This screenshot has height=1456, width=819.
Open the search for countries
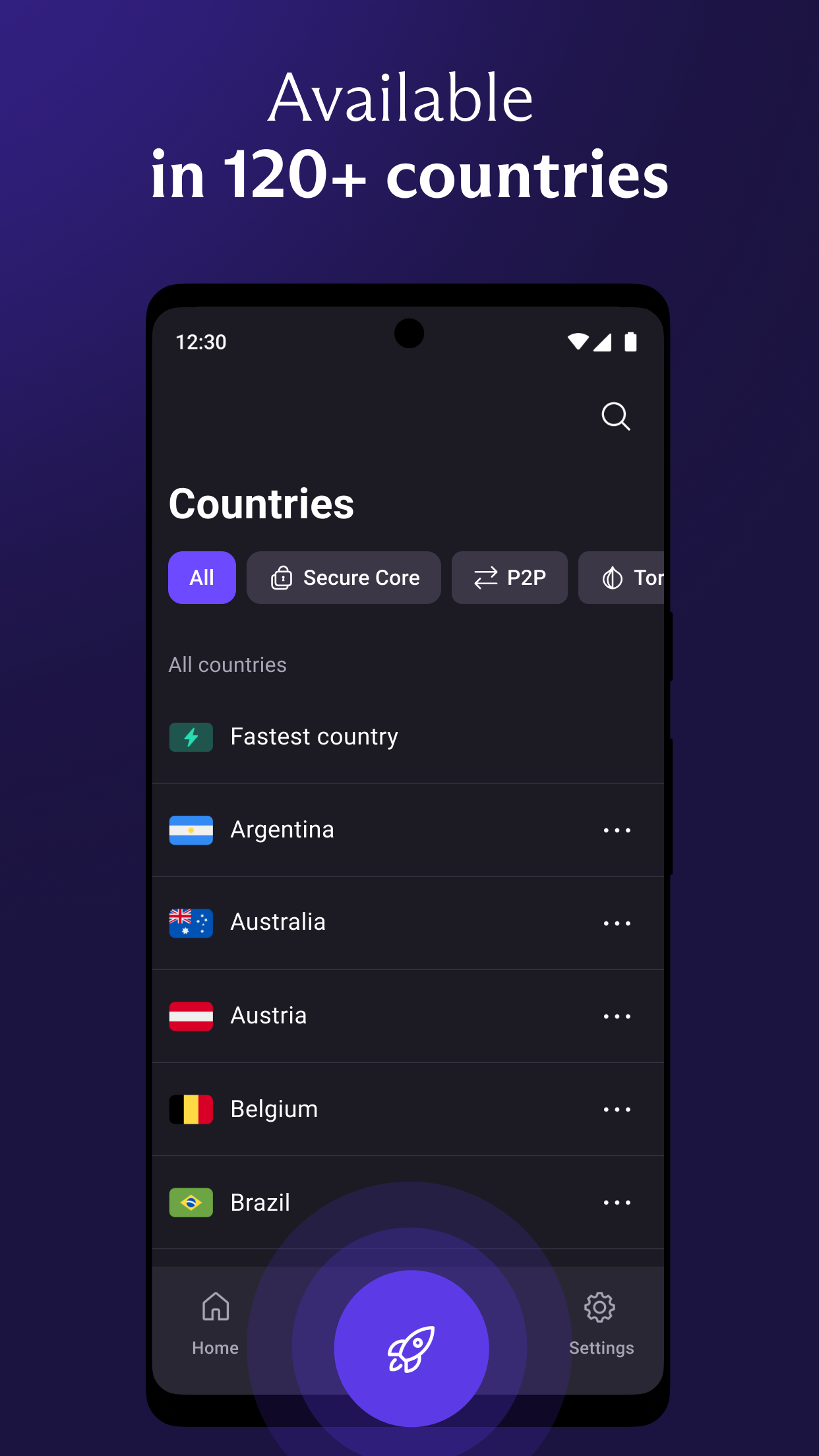(x=615, y=416)
